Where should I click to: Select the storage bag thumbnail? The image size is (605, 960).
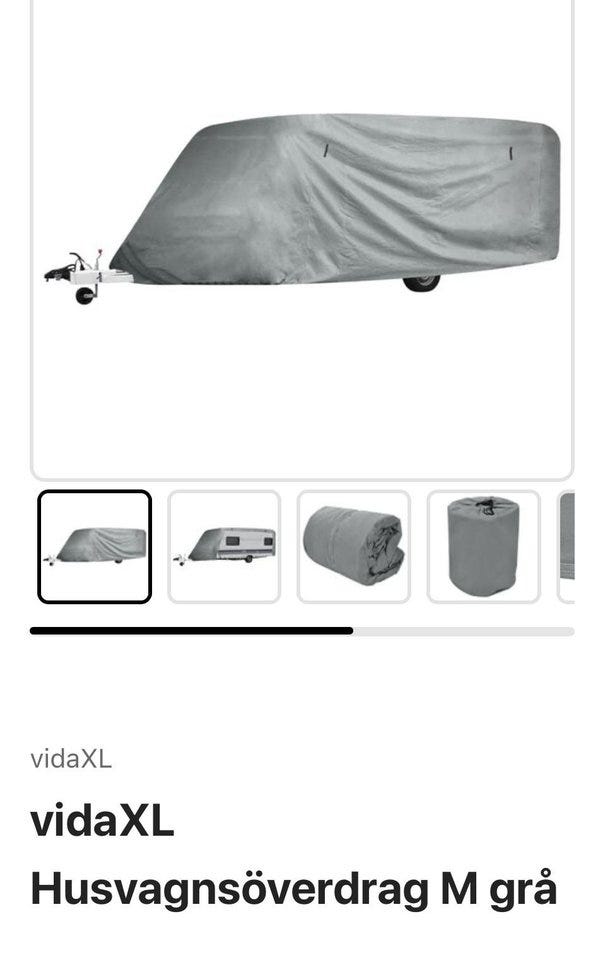(483, 547)
